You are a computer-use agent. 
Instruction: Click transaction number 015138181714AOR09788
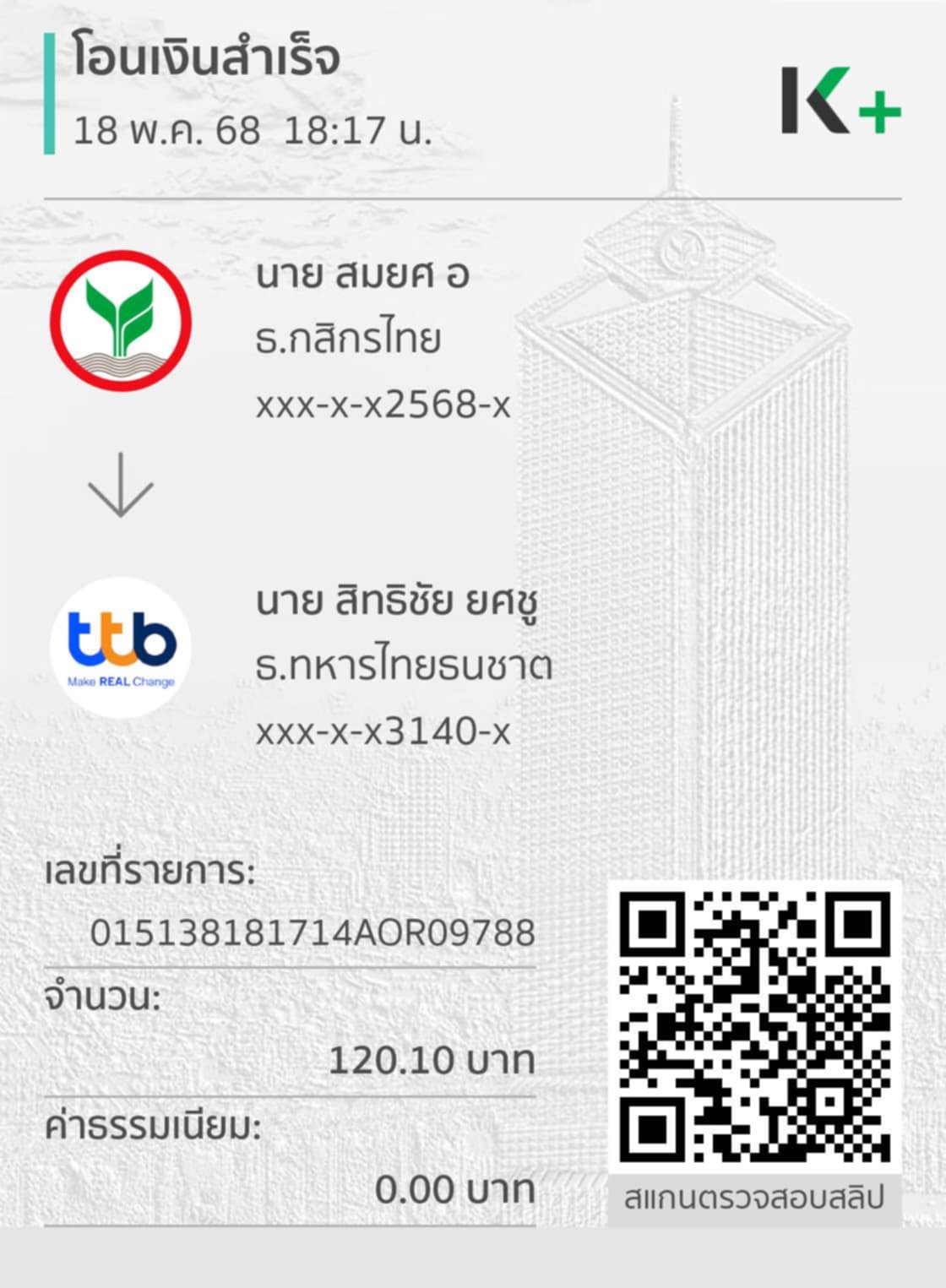[313, 933]
